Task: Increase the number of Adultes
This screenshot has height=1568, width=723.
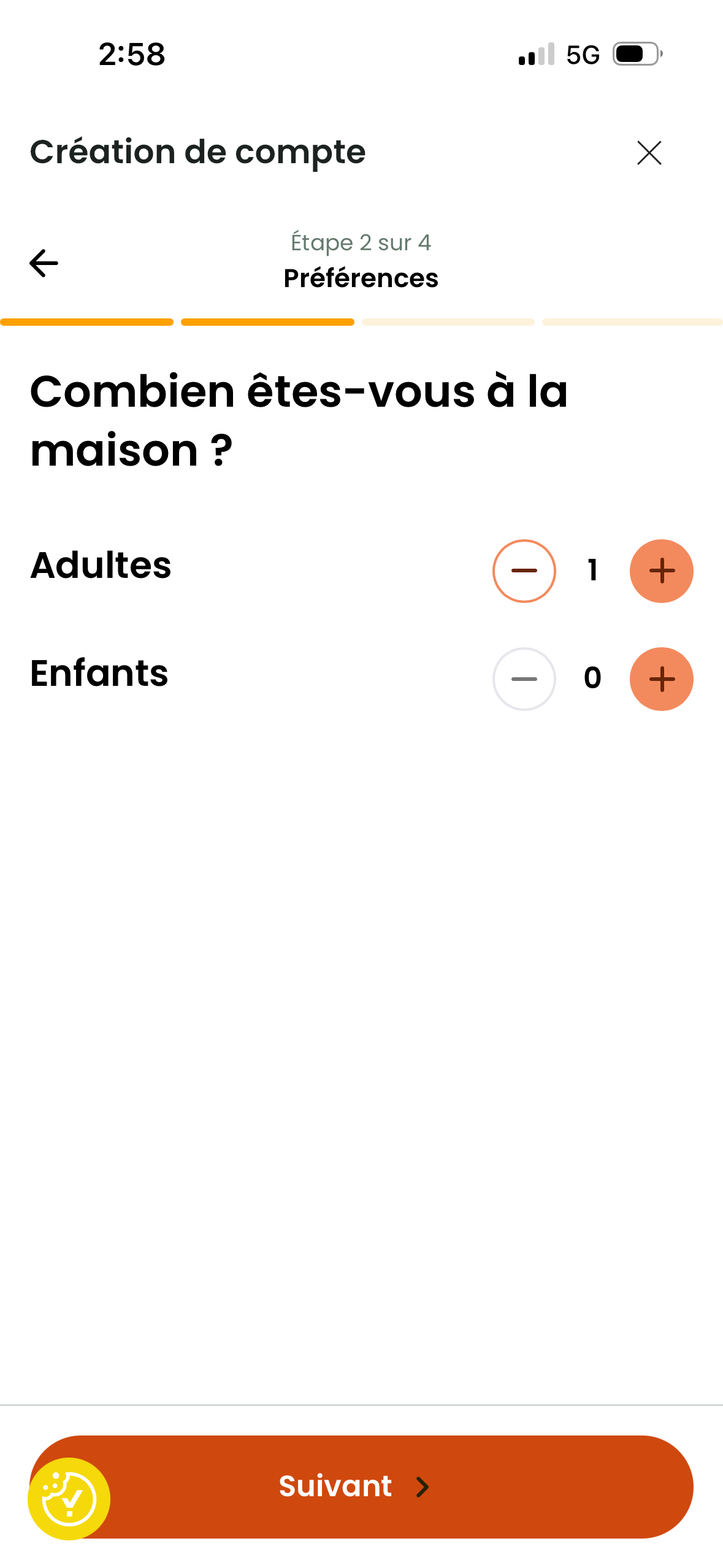Action: click(x=661, y=571)
